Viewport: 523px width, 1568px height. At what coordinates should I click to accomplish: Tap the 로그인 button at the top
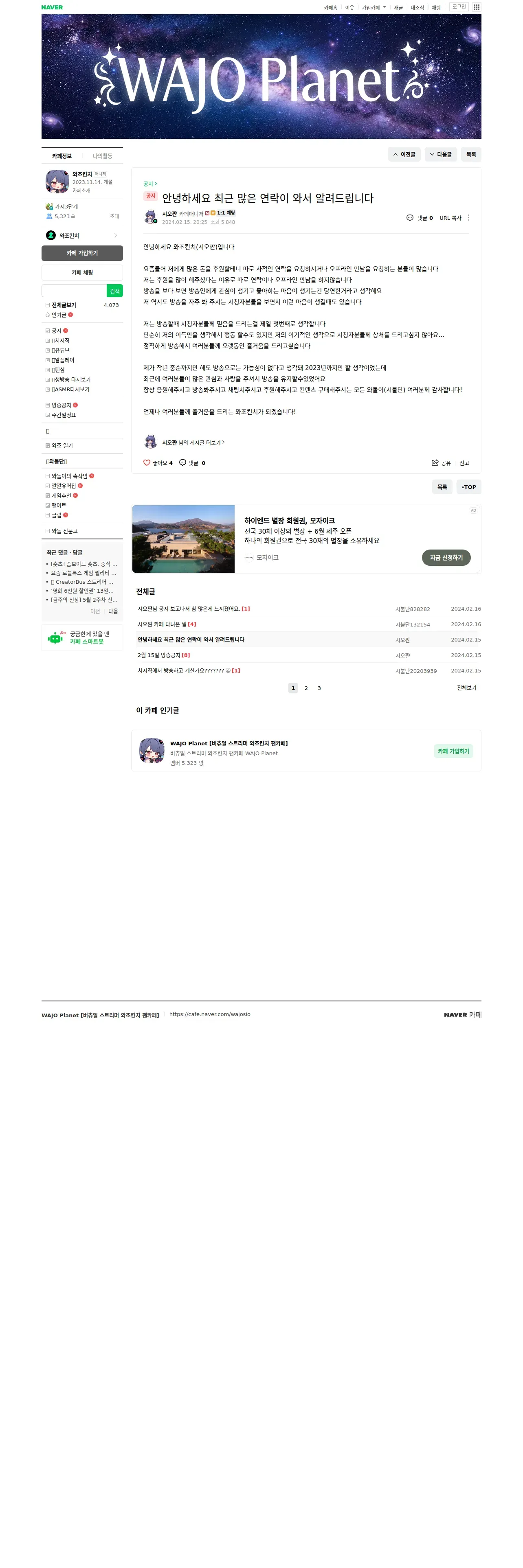pos(459,7)
